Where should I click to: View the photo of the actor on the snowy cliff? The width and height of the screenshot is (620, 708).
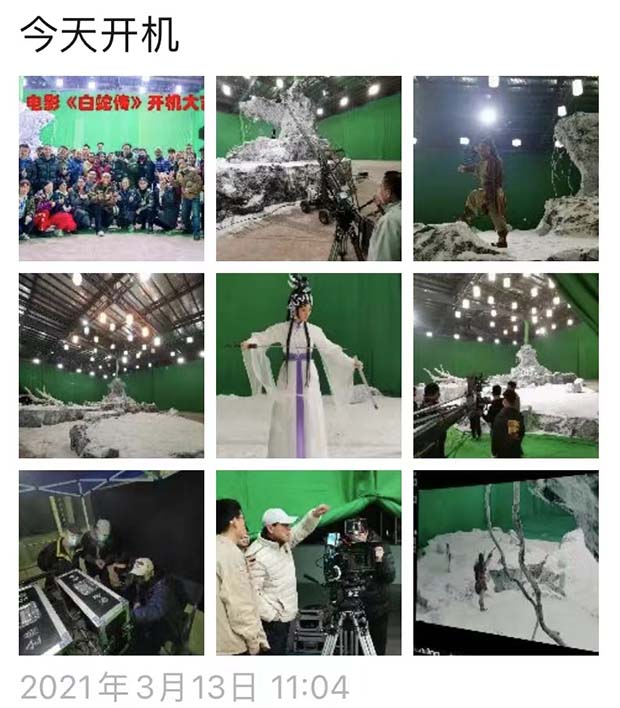pyautogui.click(x=505, y=168)
